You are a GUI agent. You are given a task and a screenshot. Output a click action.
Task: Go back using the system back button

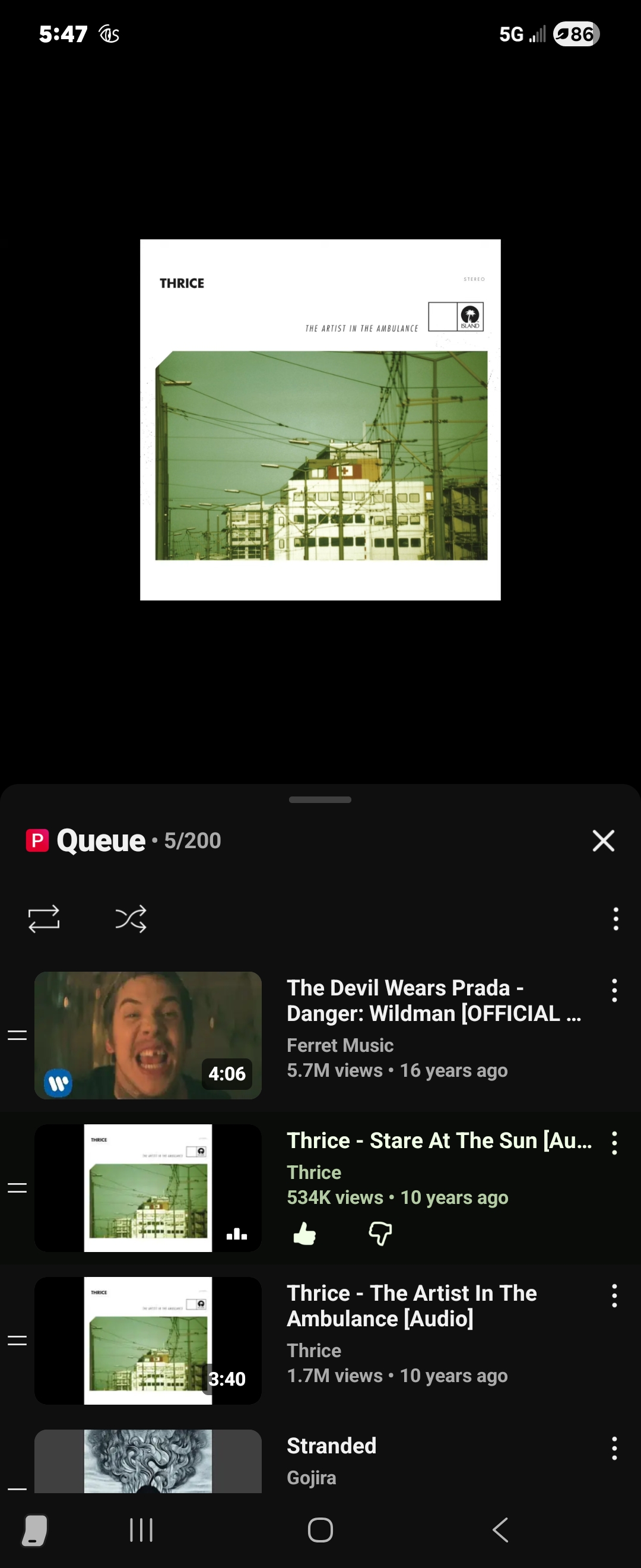500,1529
